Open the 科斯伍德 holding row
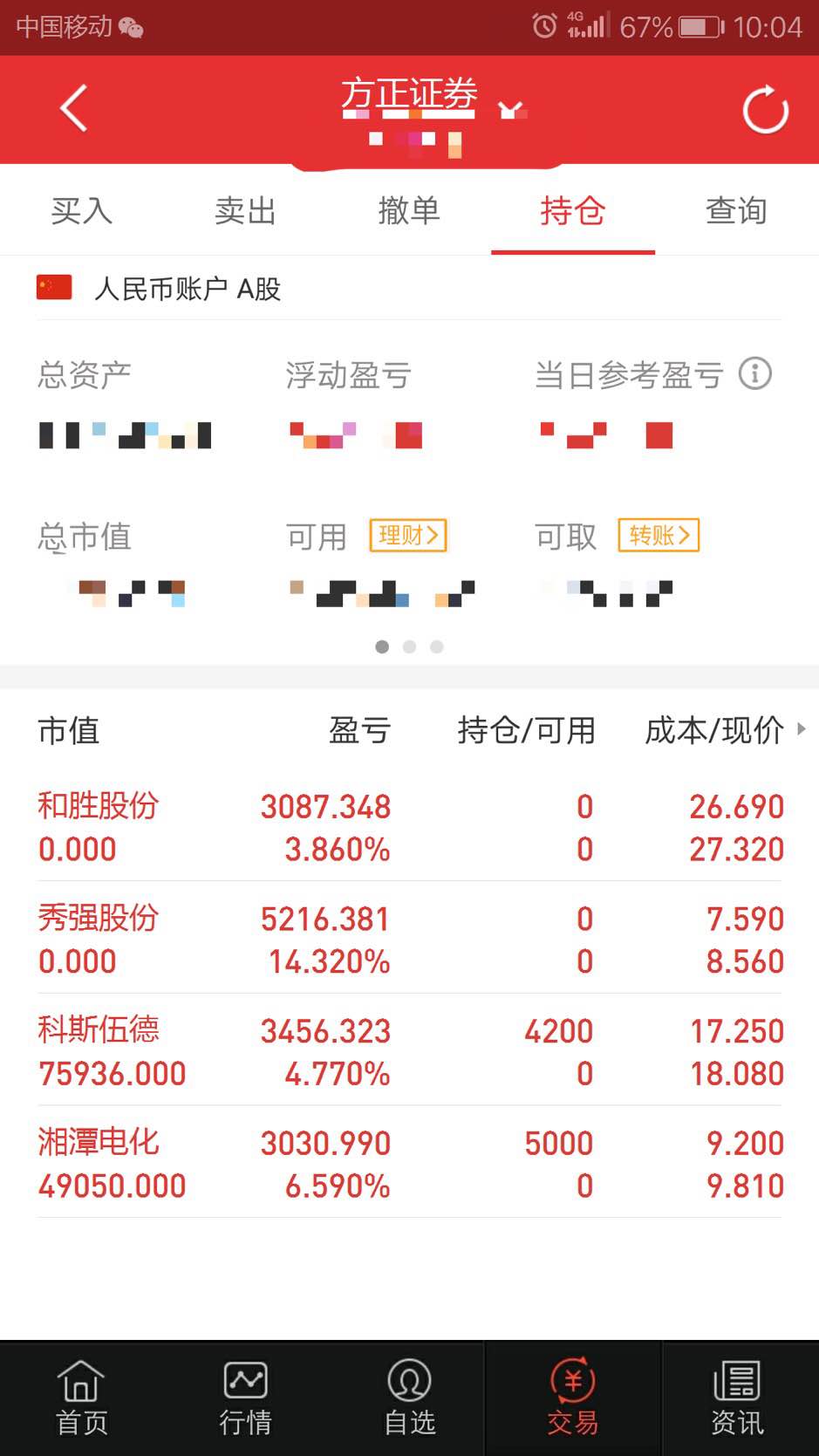The image size is (819, 1456). (x=409, y=1051)
